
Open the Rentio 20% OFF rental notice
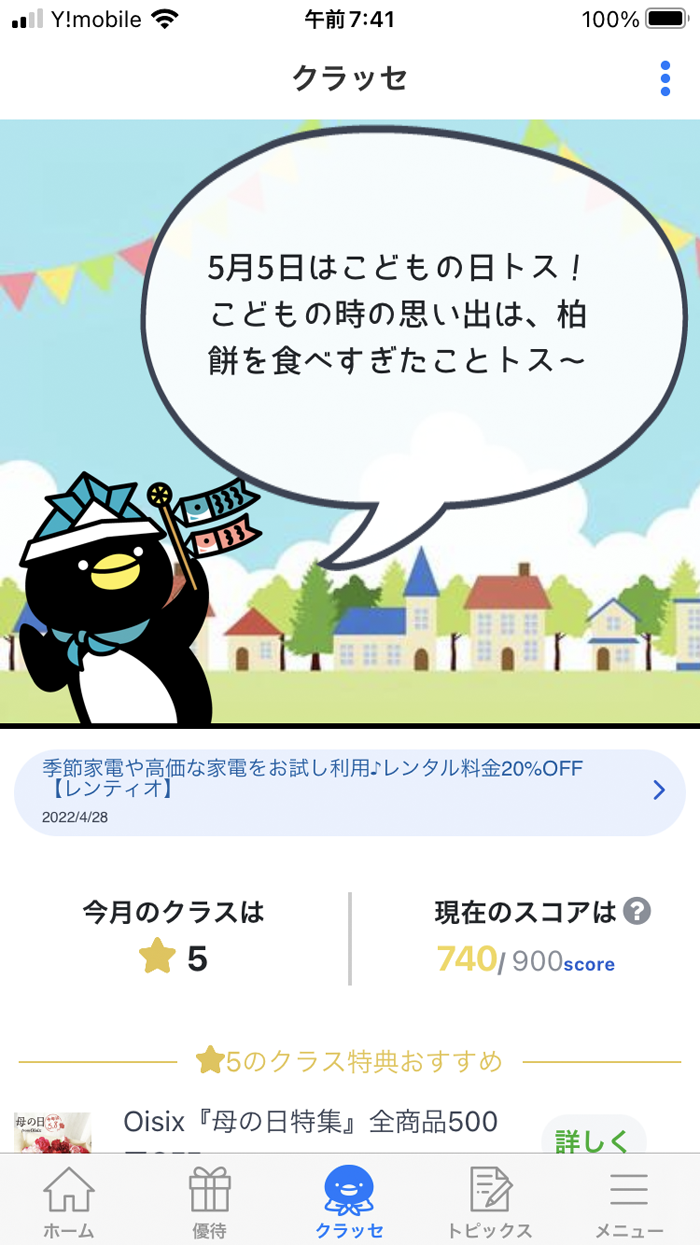(x=349, y=792)
